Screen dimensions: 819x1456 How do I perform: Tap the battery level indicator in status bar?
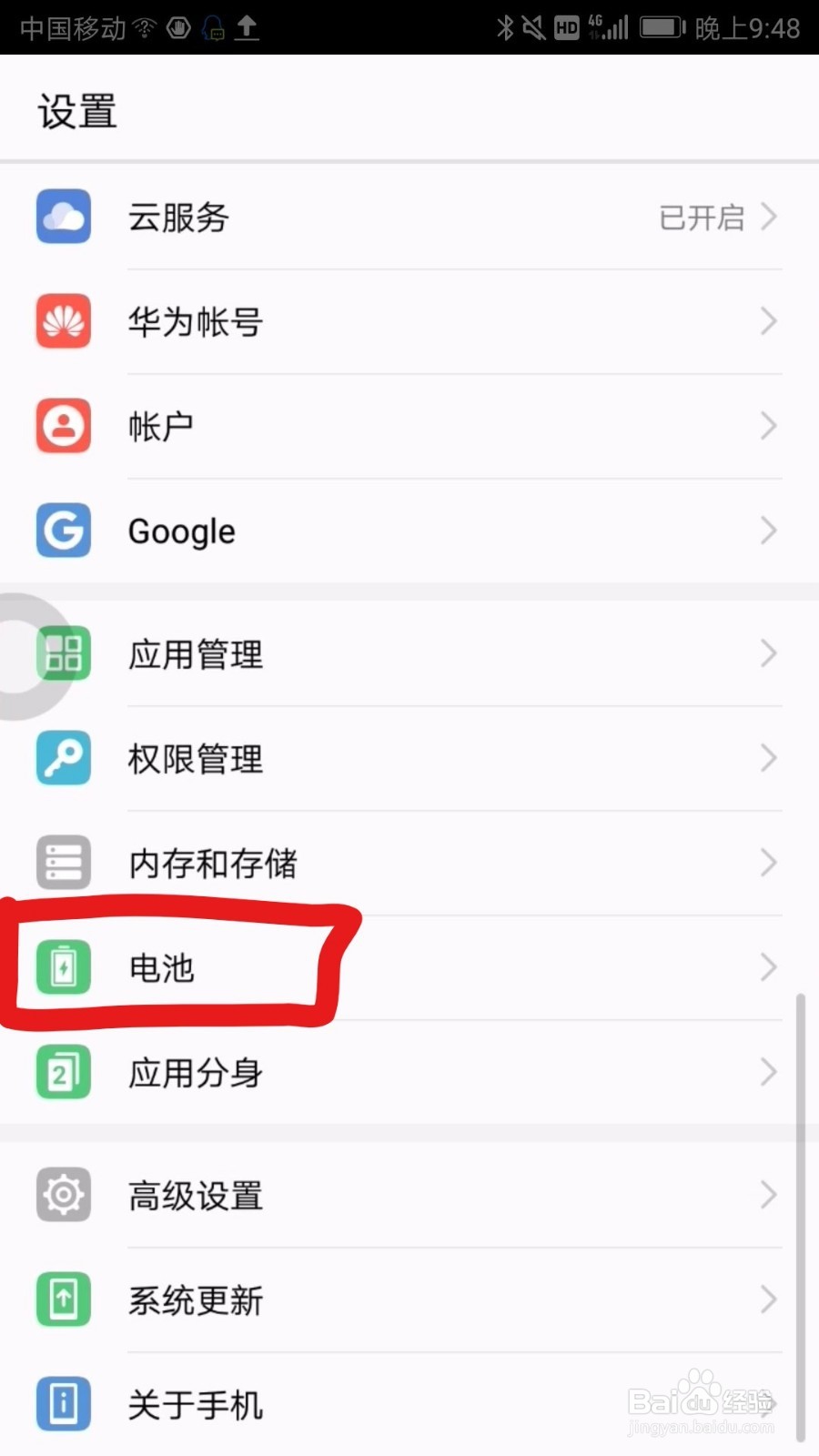pyautogui.click(x=661, y=26)
